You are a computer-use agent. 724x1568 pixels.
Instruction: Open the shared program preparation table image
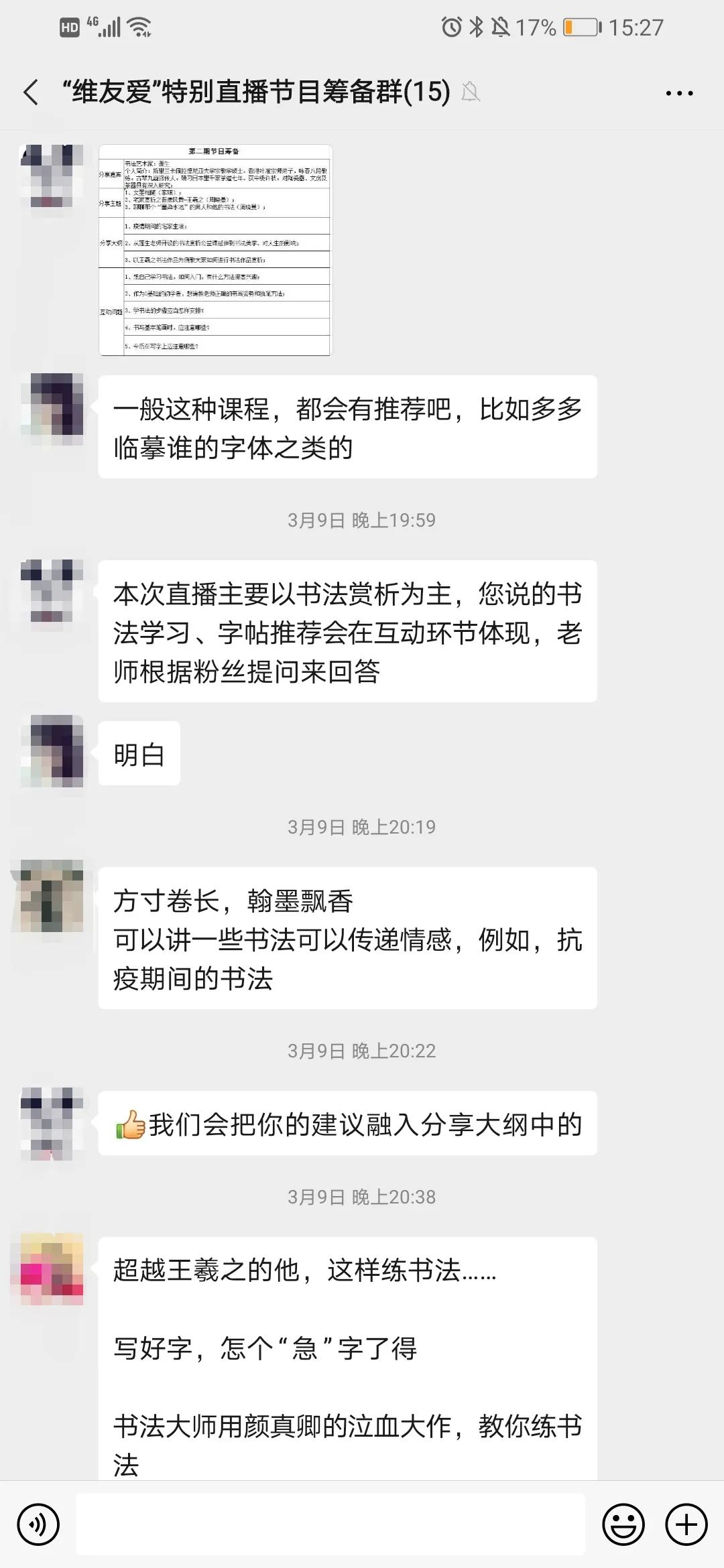[215, 249]
